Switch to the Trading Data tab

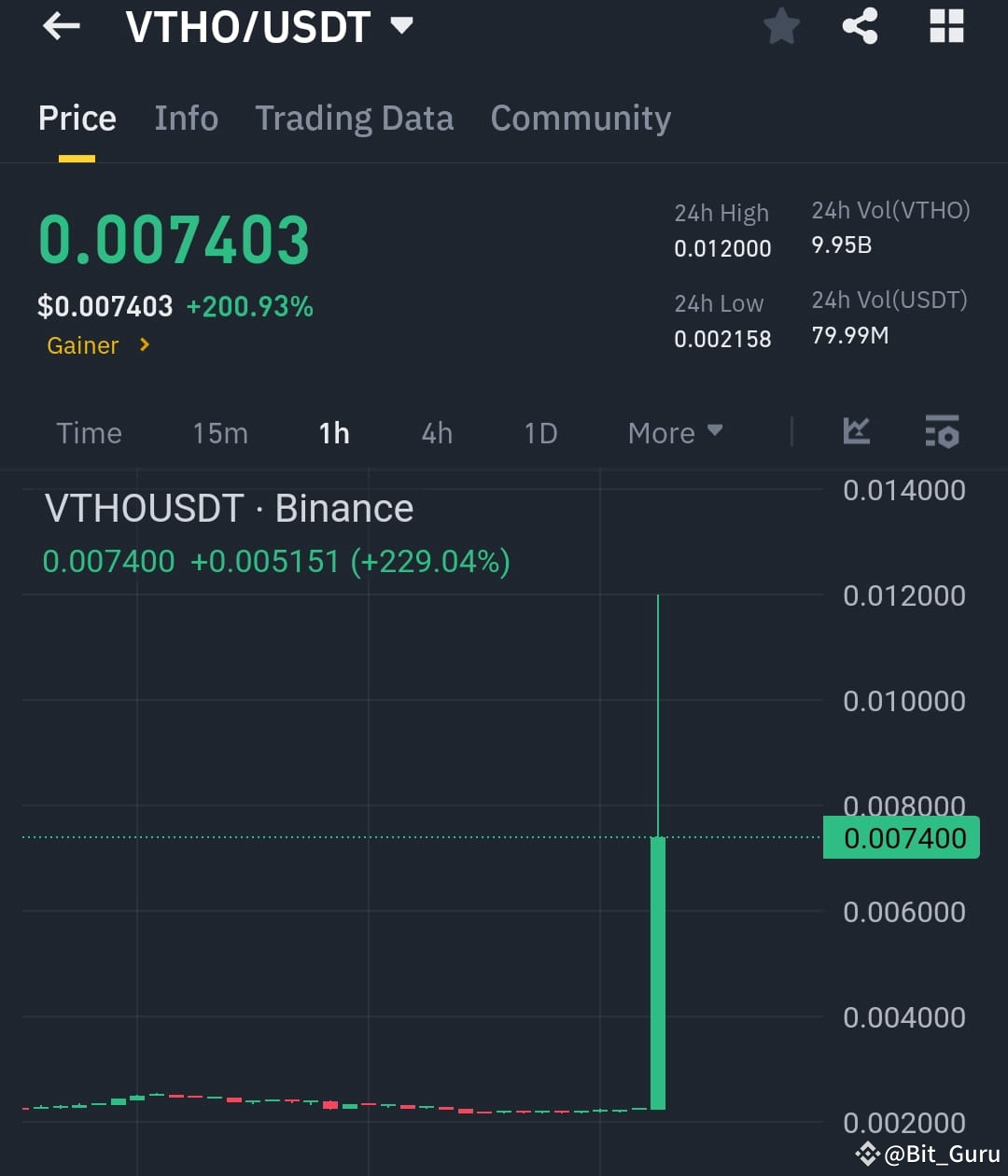354,118
